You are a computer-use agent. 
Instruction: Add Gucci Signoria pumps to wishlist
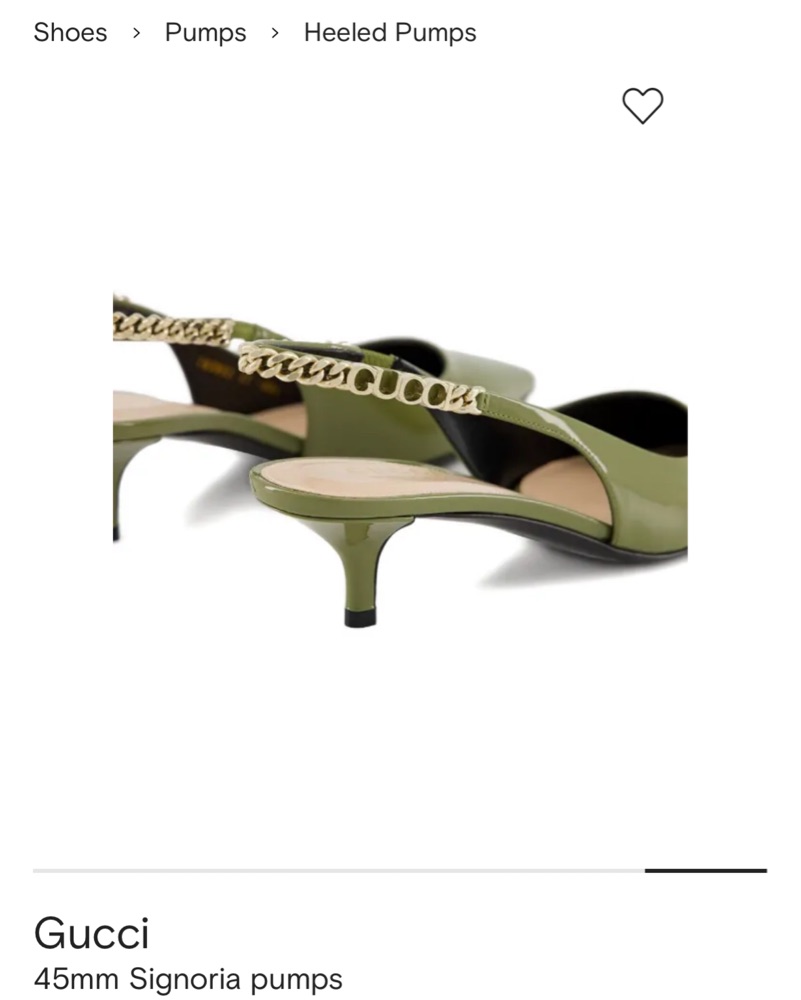point(642,105)
